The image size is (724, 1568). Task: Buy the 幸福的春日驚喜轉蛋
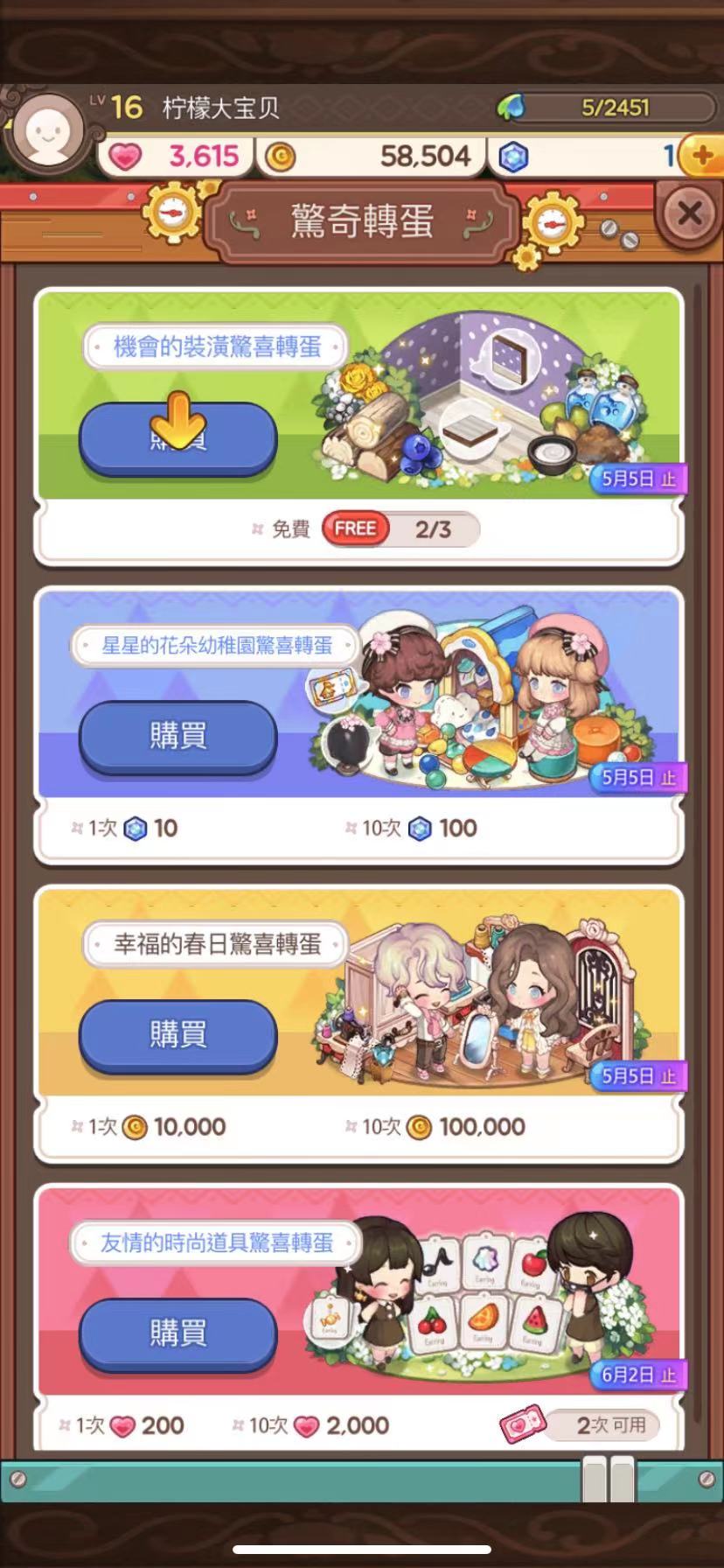click(x=178, y=1035)
